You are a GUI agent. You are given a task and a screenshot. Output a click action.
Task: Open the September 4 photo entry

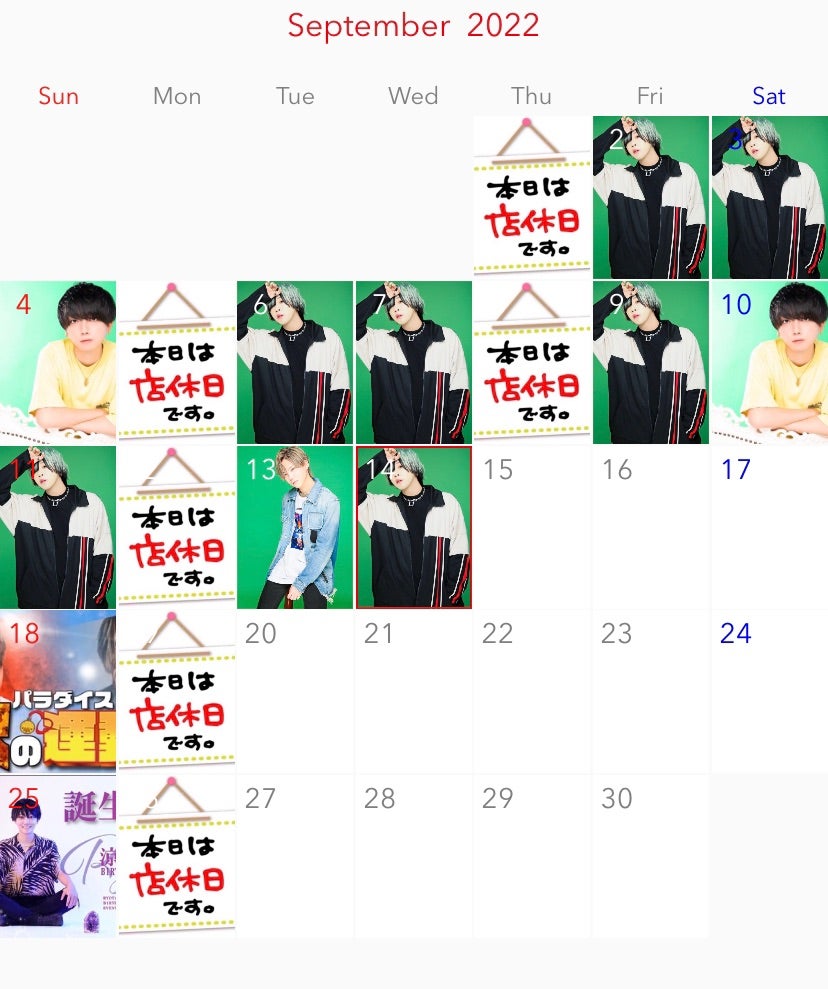[x=58, y=362]
